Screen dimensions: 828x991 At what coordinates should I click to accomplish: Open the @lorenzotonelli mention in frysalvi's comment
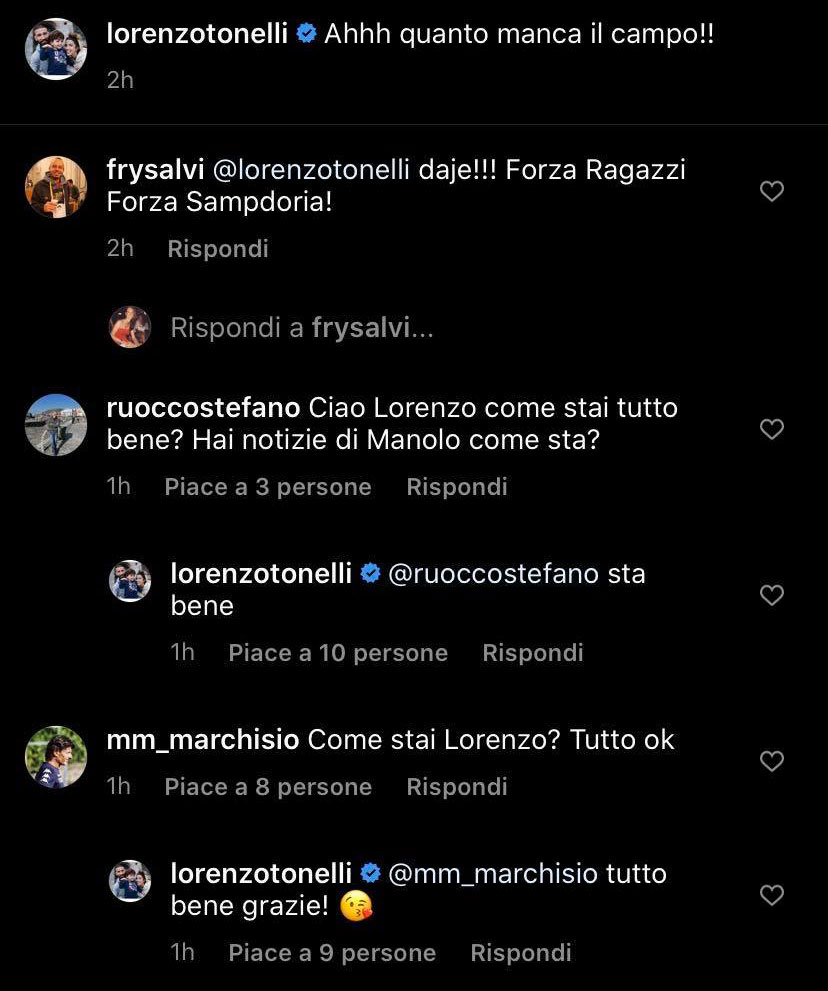tap(312, 170)
